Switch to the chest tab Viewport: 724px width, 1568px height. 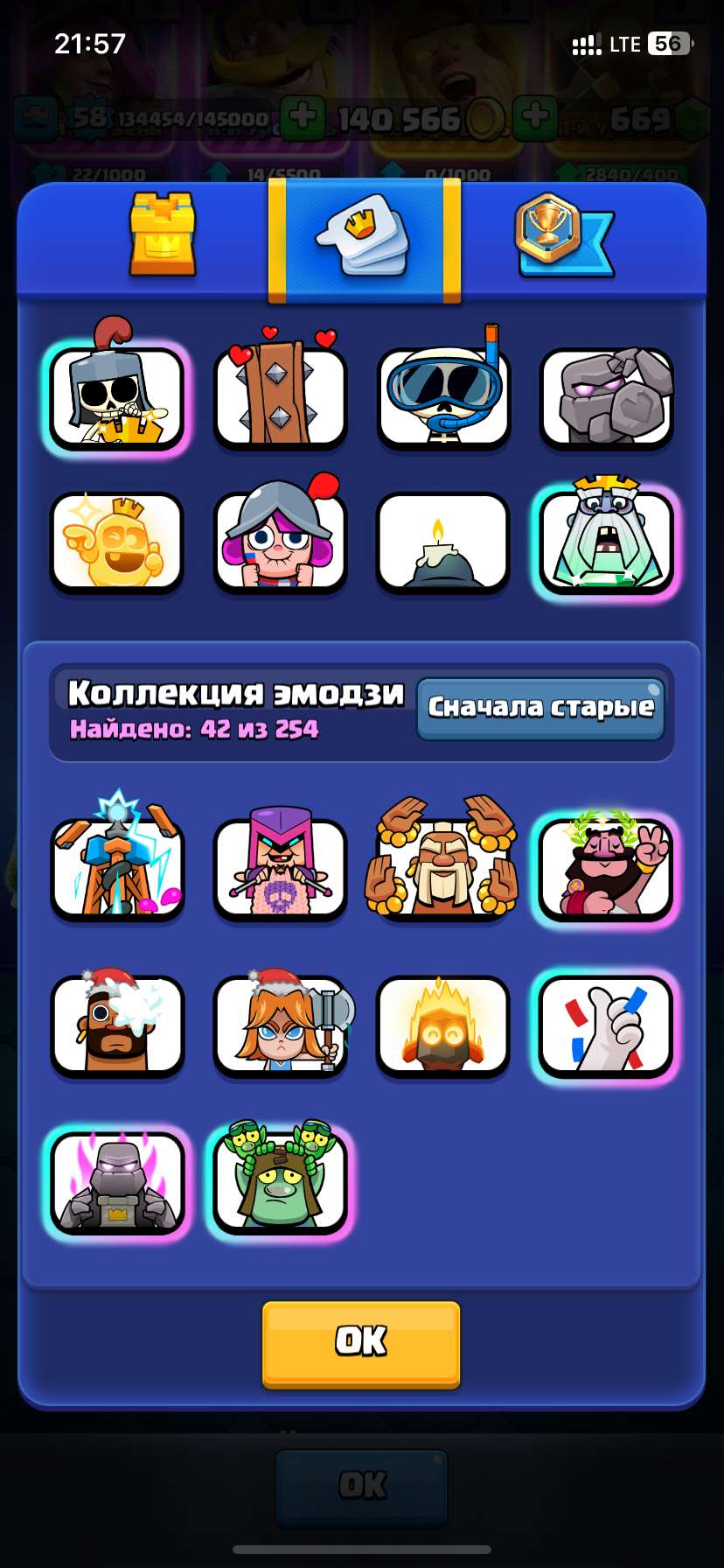[x=162, y=234]
